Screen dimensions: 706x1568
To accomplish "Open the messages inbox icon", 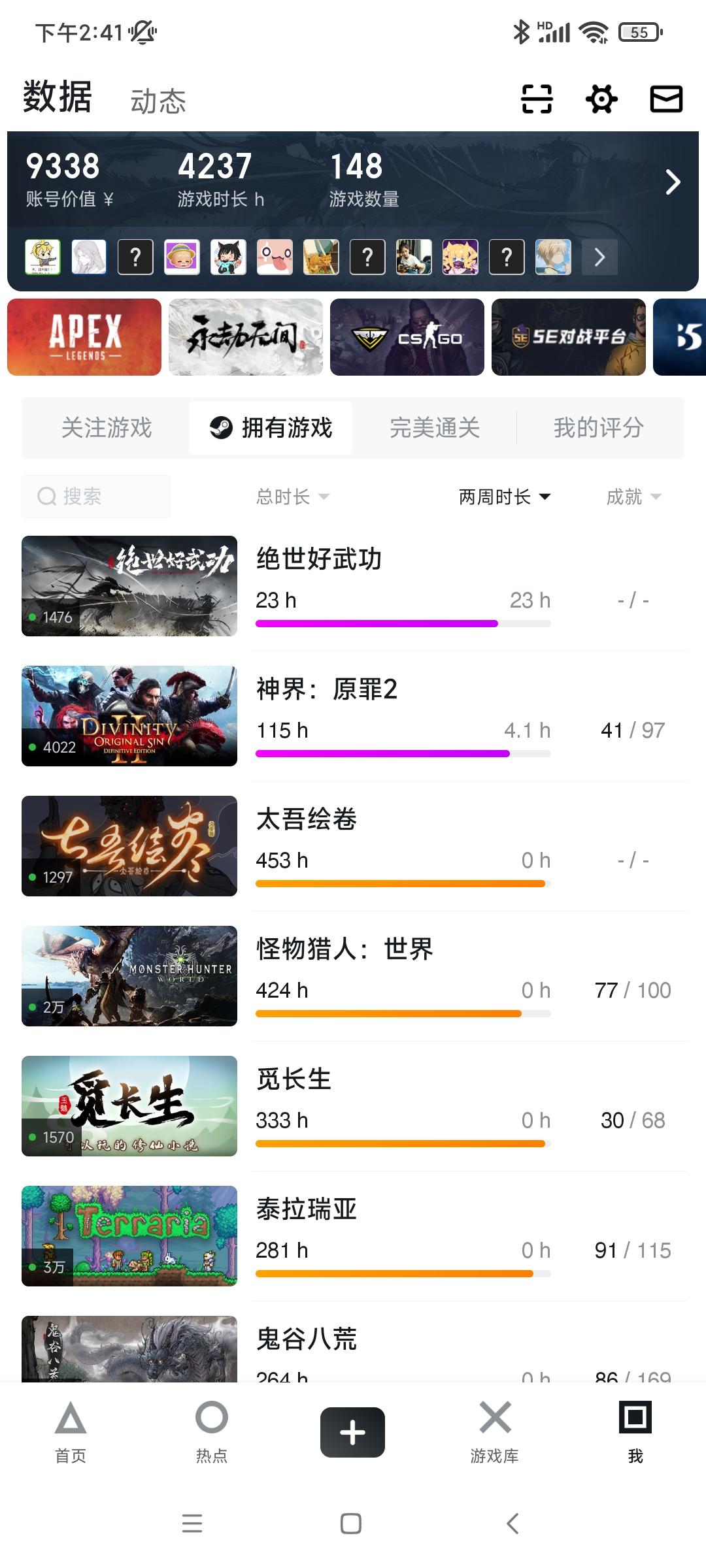I will coord(666,99).
